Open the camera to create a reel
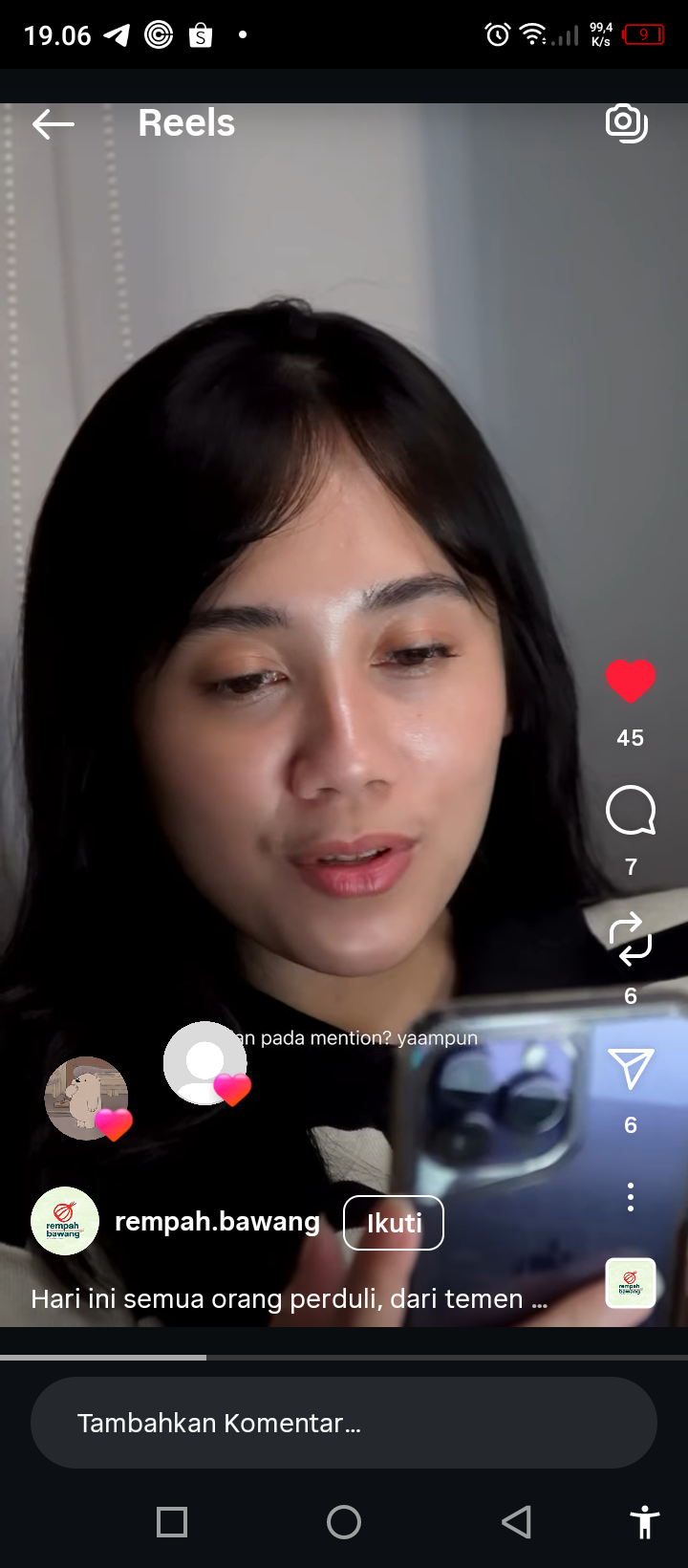 coord(627,123)
